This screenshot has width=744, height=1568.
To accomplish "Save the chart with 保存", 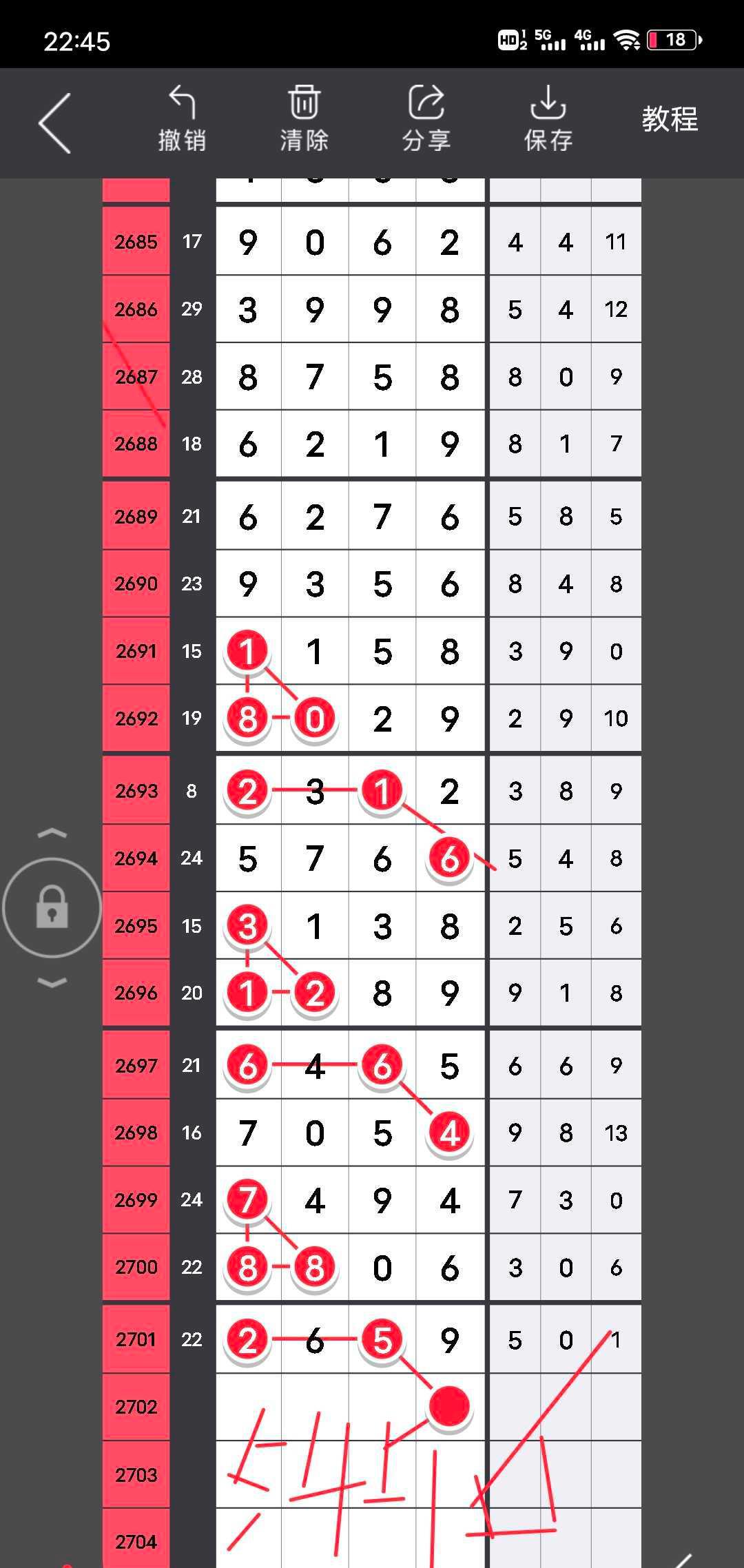I will pos(548,119).
